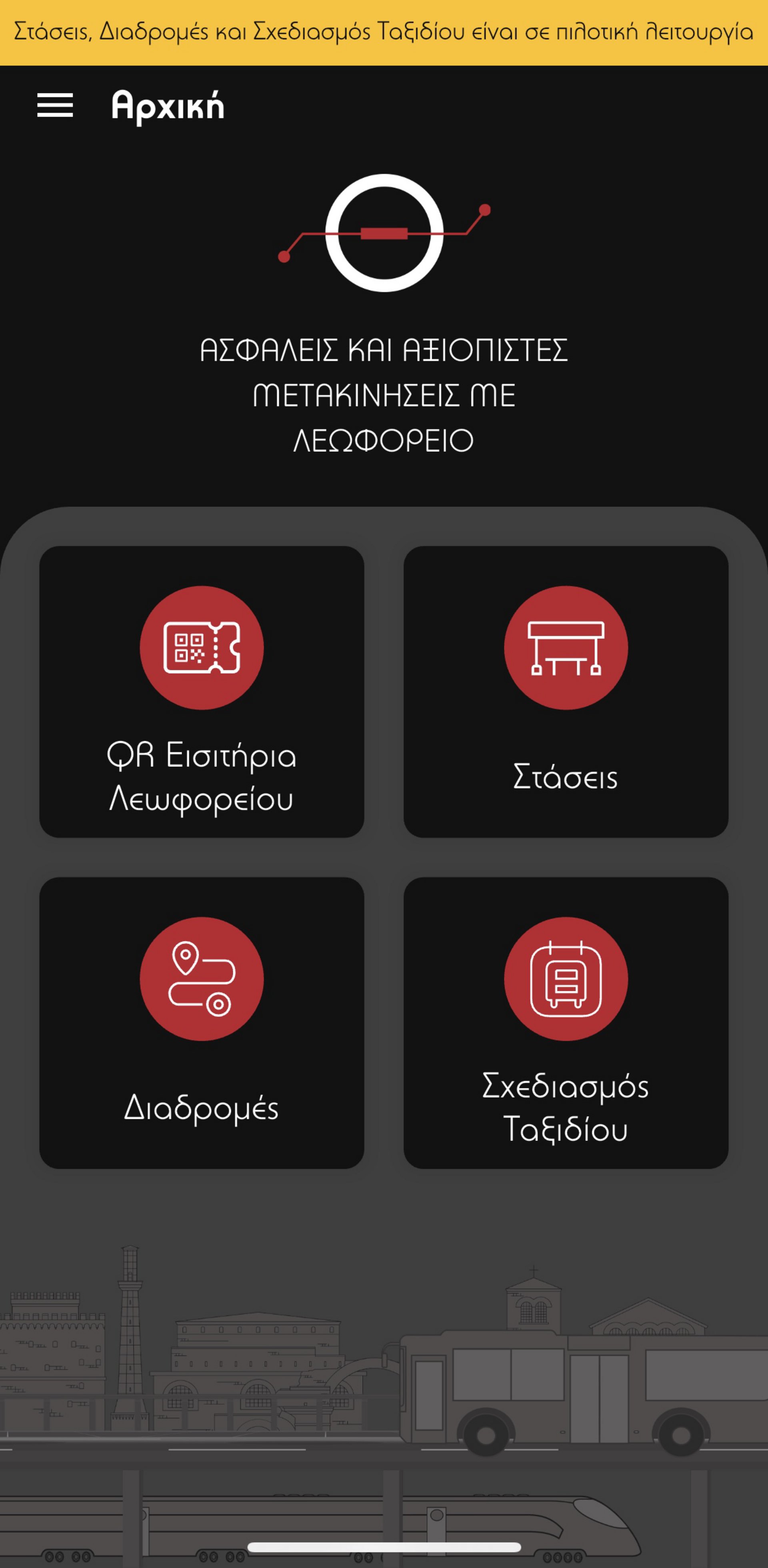This screenshot has height=1568, width=768.
Task: Open the Σχεδιασμός Ταξιδίου tile
Action: [566, 1023]
